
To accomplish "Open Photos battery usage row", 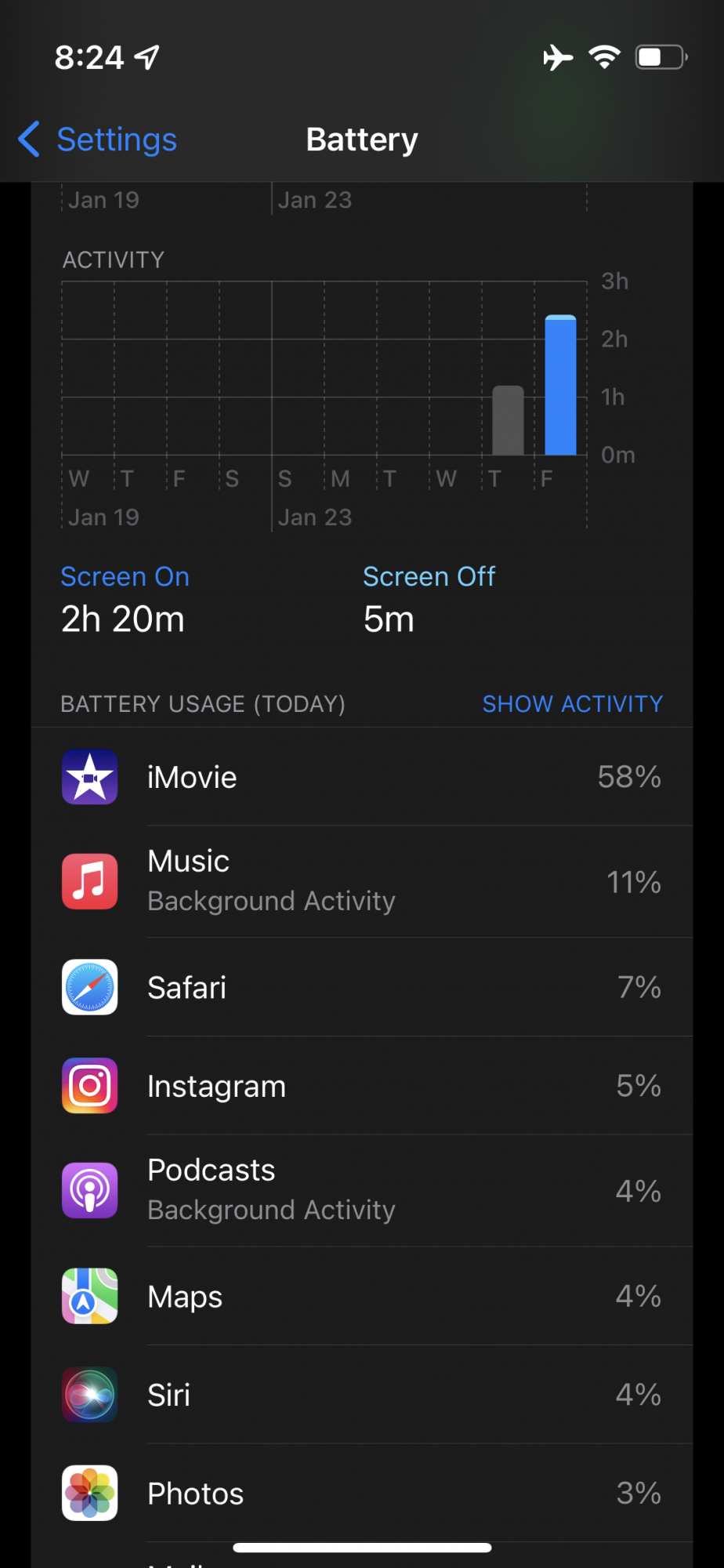I will pyautogui.click(x=362, y=1494).
